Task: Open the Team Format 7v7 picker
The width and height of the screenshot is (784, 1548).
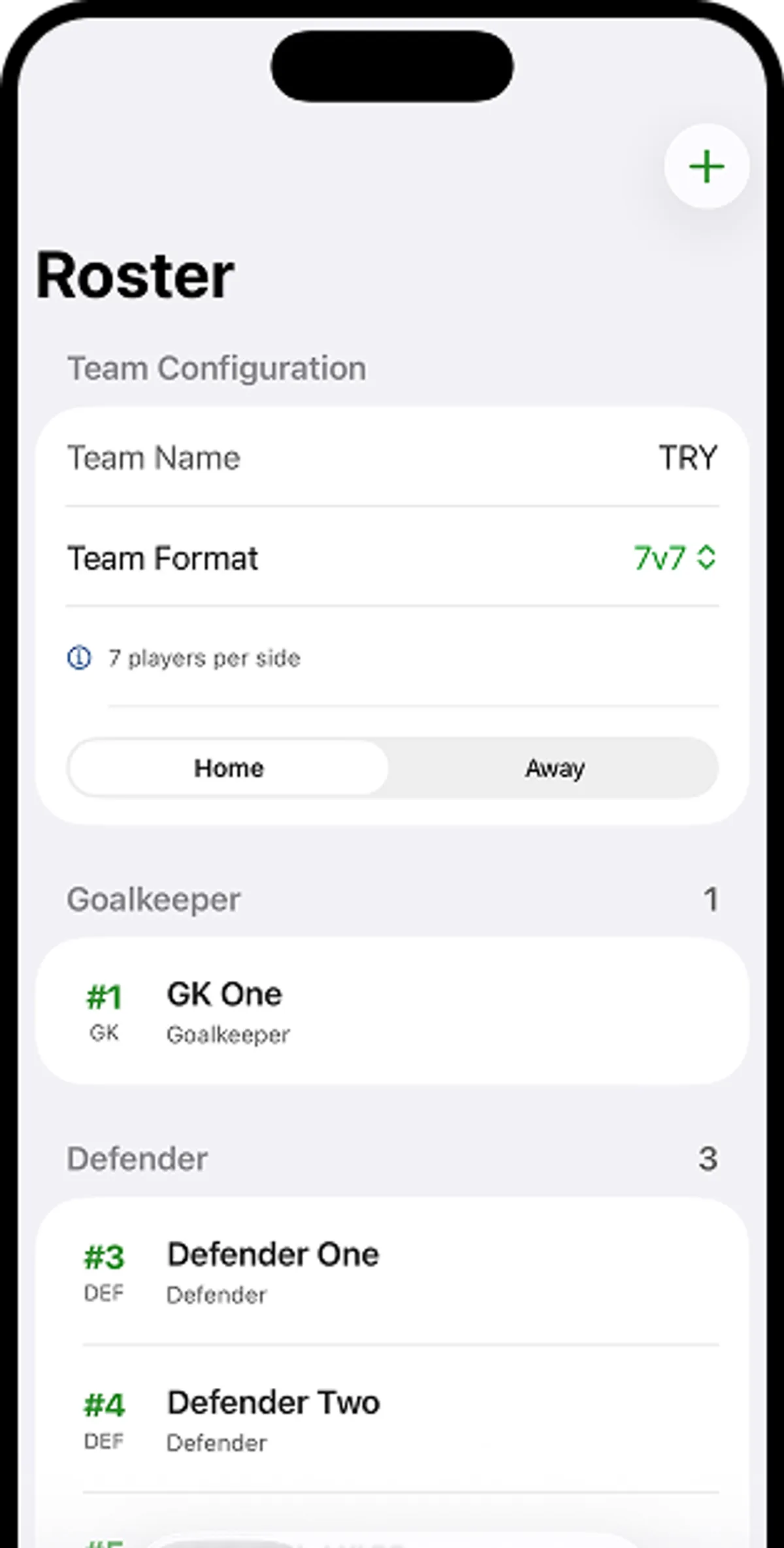Action: (676, 558)
